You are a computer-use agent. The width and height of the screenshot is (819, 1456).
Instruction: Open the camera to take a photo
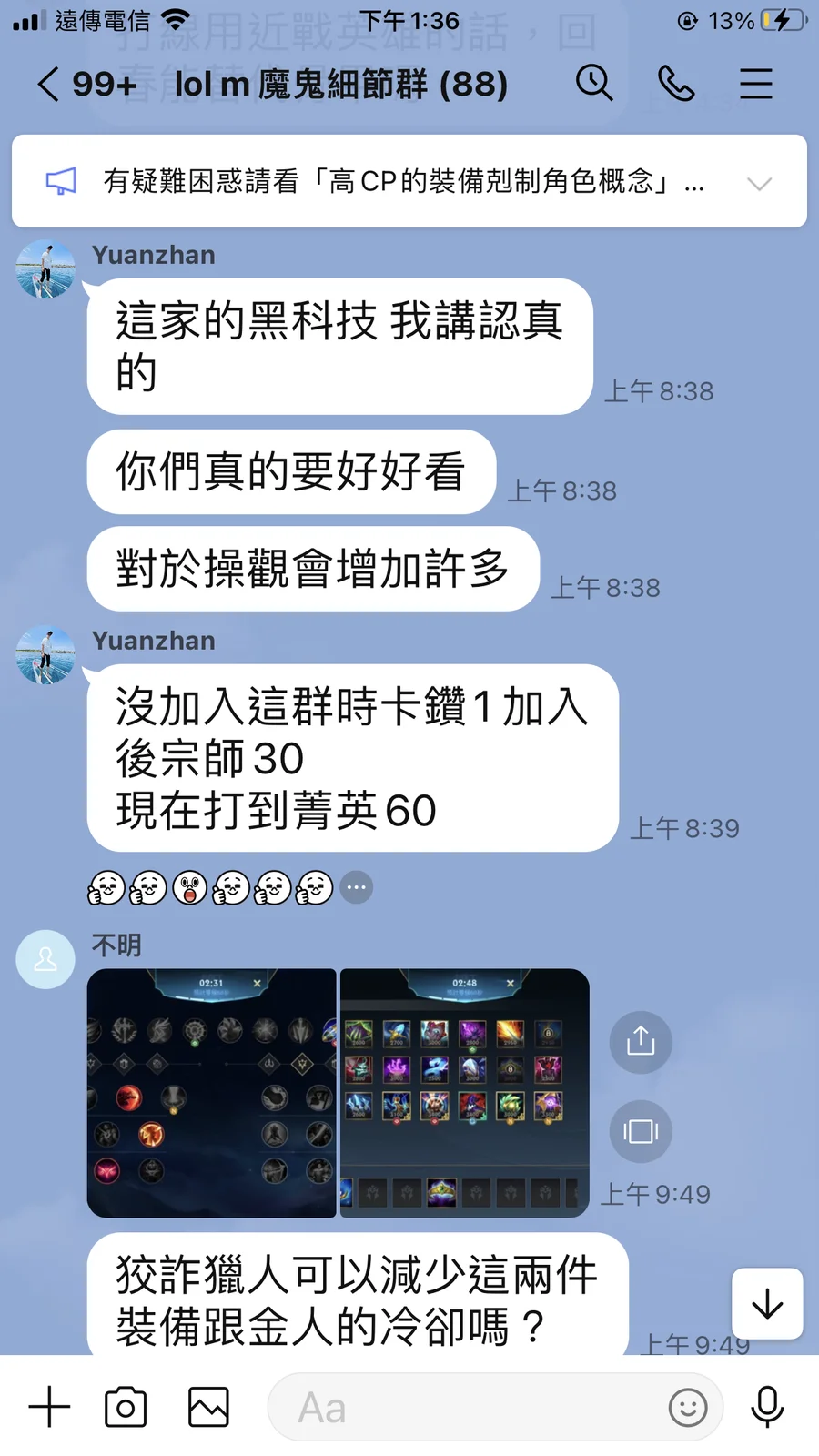pos(126,1408)
